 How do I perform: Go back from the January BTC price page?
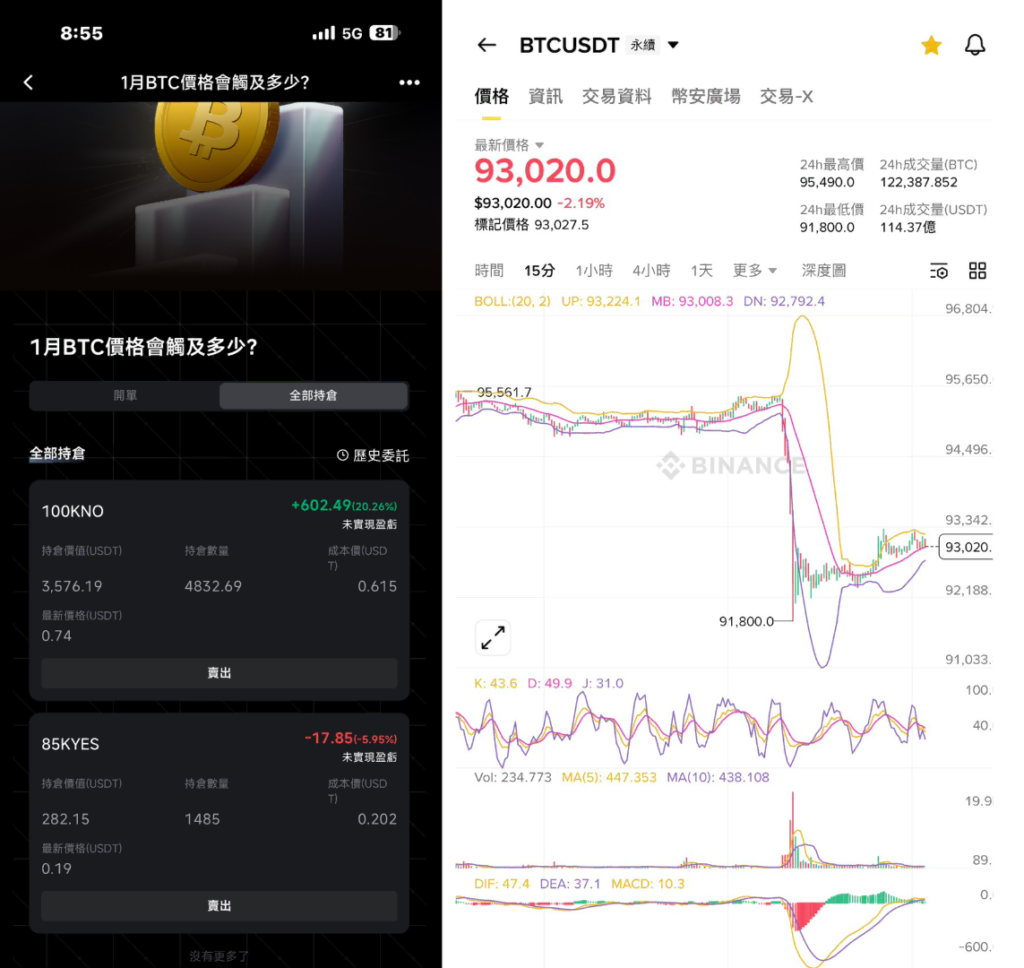point(28,83)
